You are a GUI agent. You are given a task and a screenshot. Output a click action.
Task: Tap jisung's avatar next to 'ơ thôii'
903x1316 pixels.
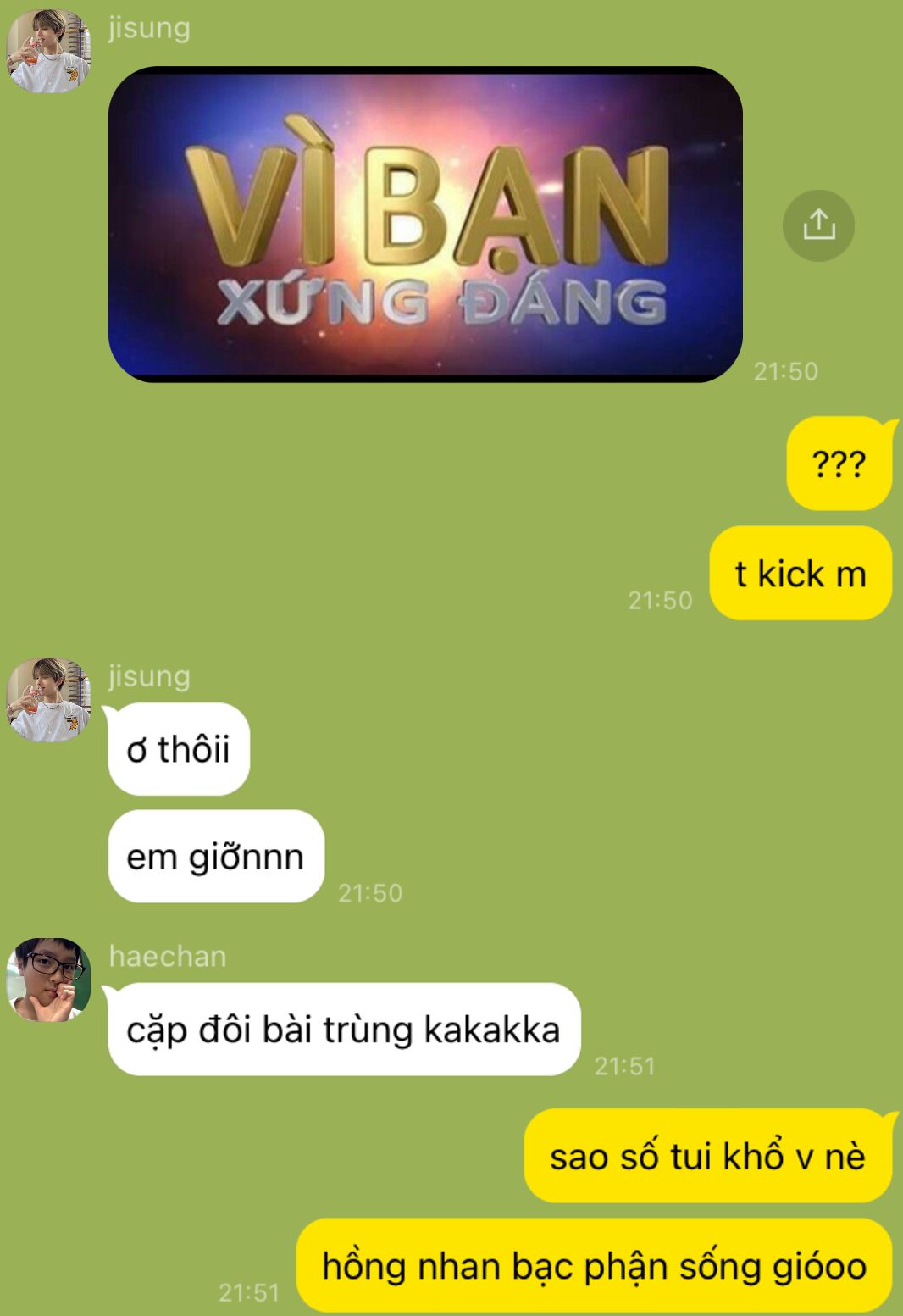click(48, 699)
